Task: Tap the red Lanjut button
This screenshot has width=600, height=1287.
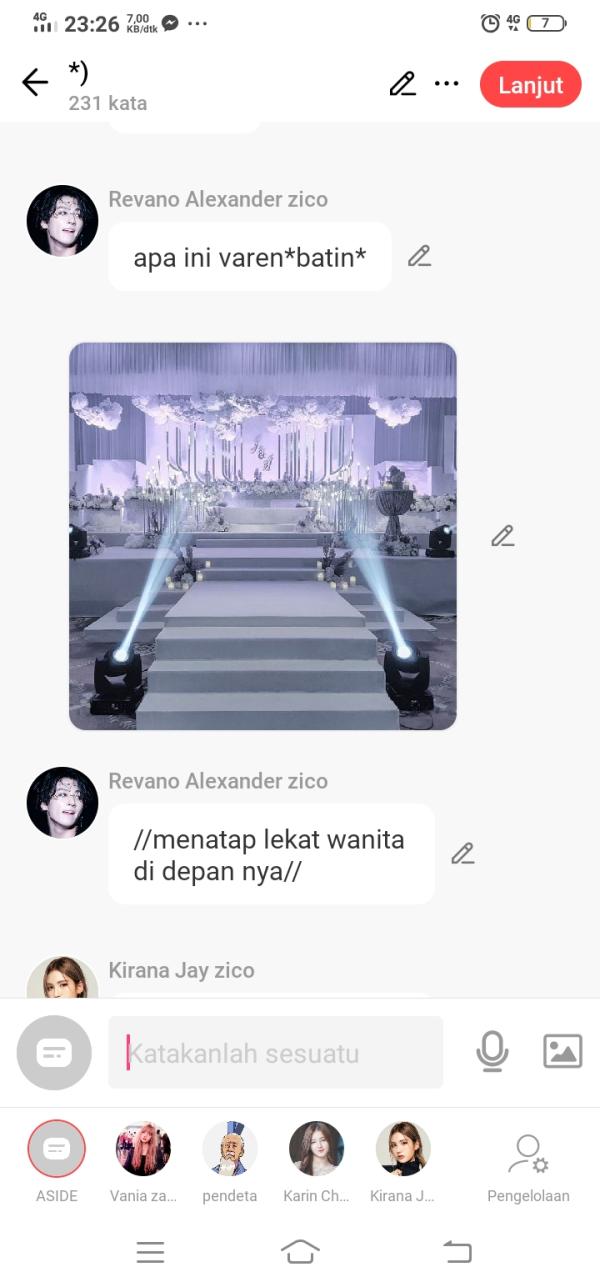Action: coord(530,85)
